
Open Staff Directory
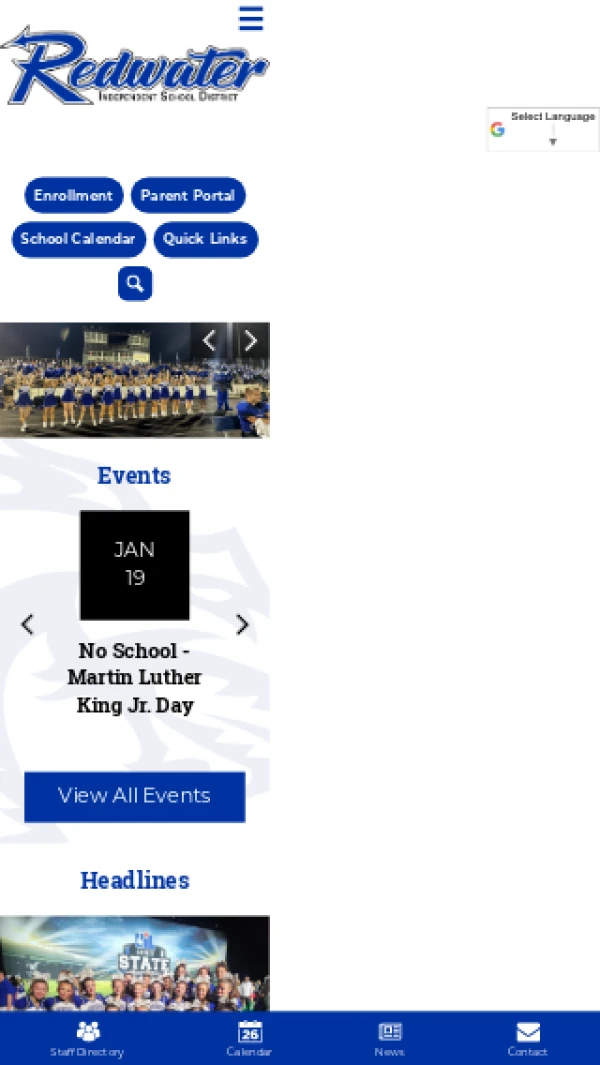pyautogui.click(x=88, y=1038)
